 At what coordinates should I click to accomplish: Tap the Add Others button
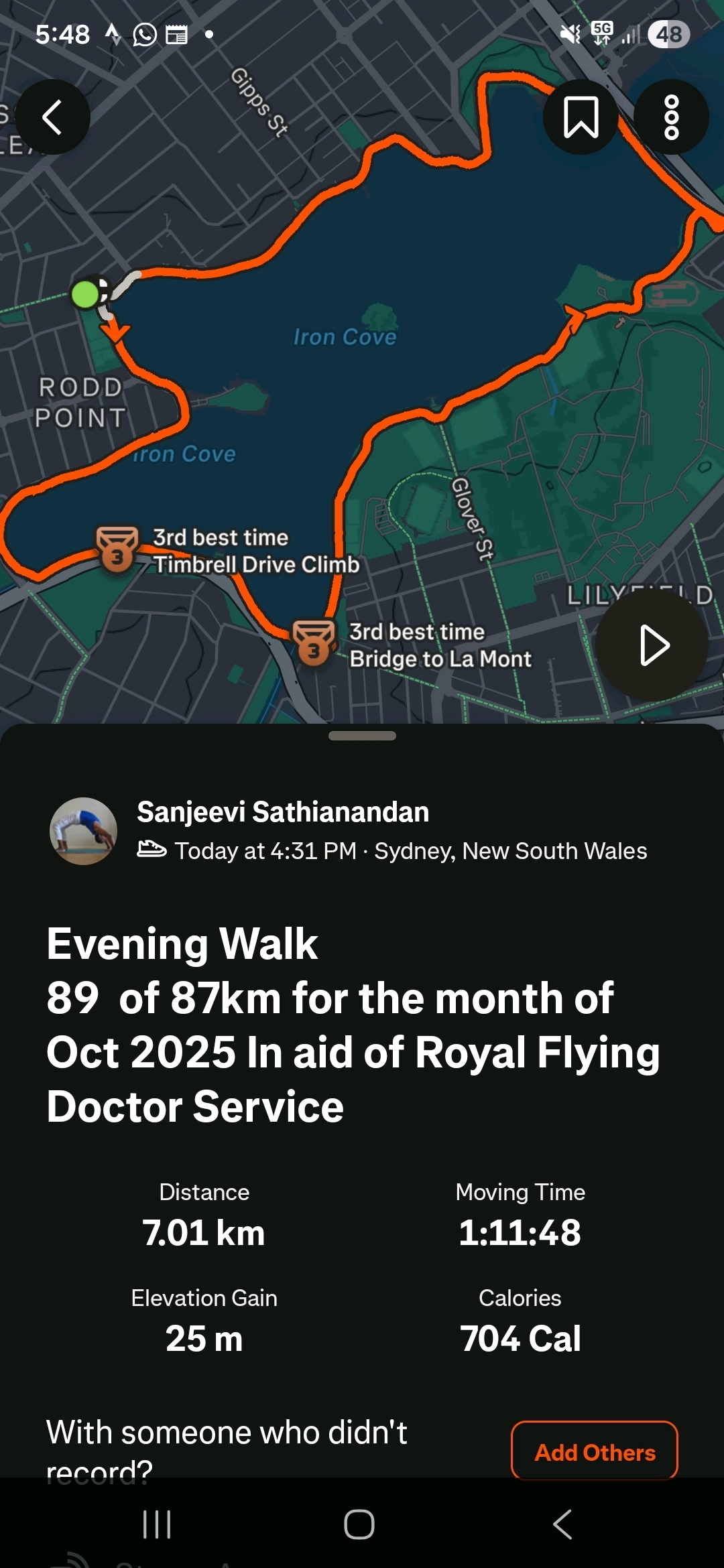[594, 1451]
